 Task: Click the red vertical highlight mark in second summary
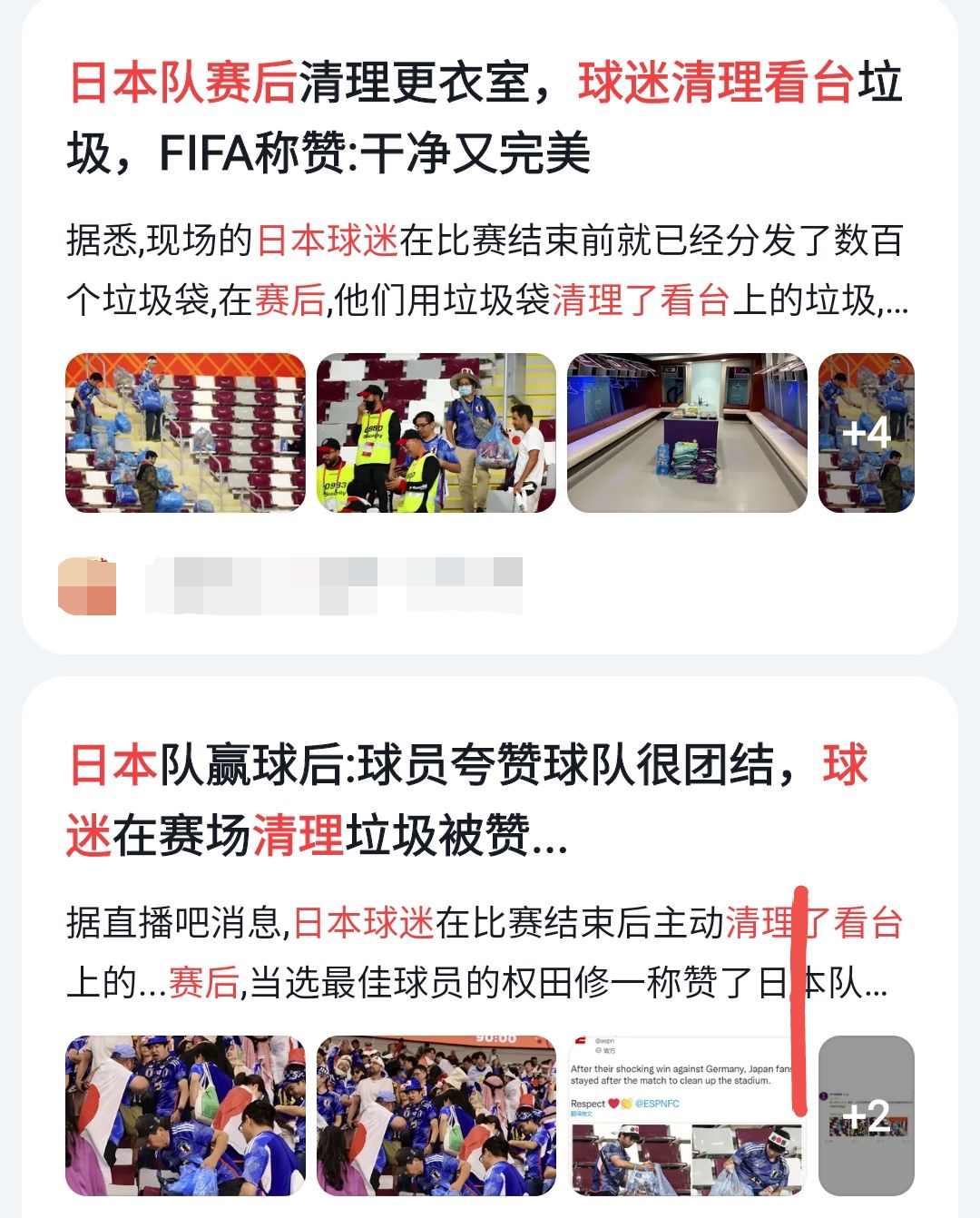[x=799, y=998]
